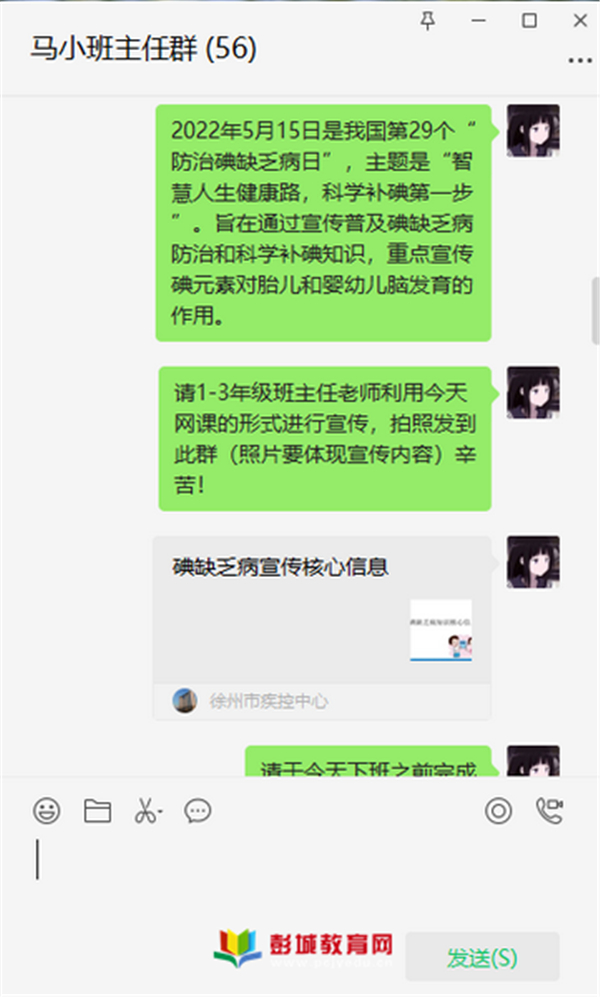
Task: Open the three-dot chat info menu
Action: click(580, 61)
